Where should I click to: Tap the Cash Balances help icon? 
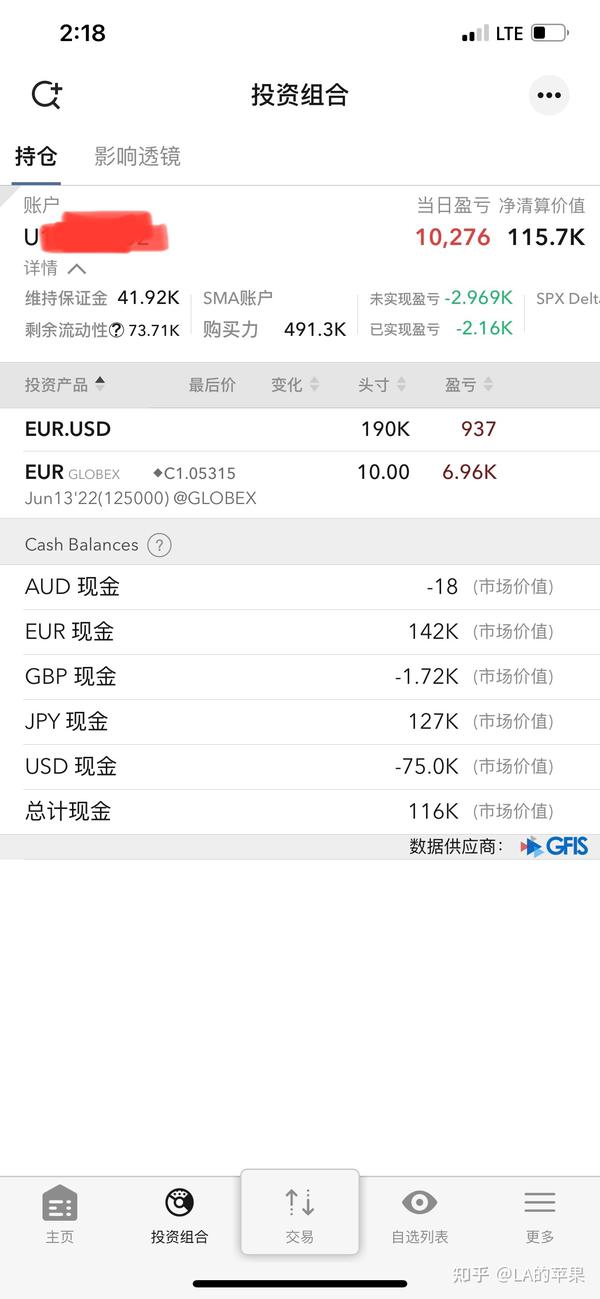pyautogui.click(x=159, y=545)
